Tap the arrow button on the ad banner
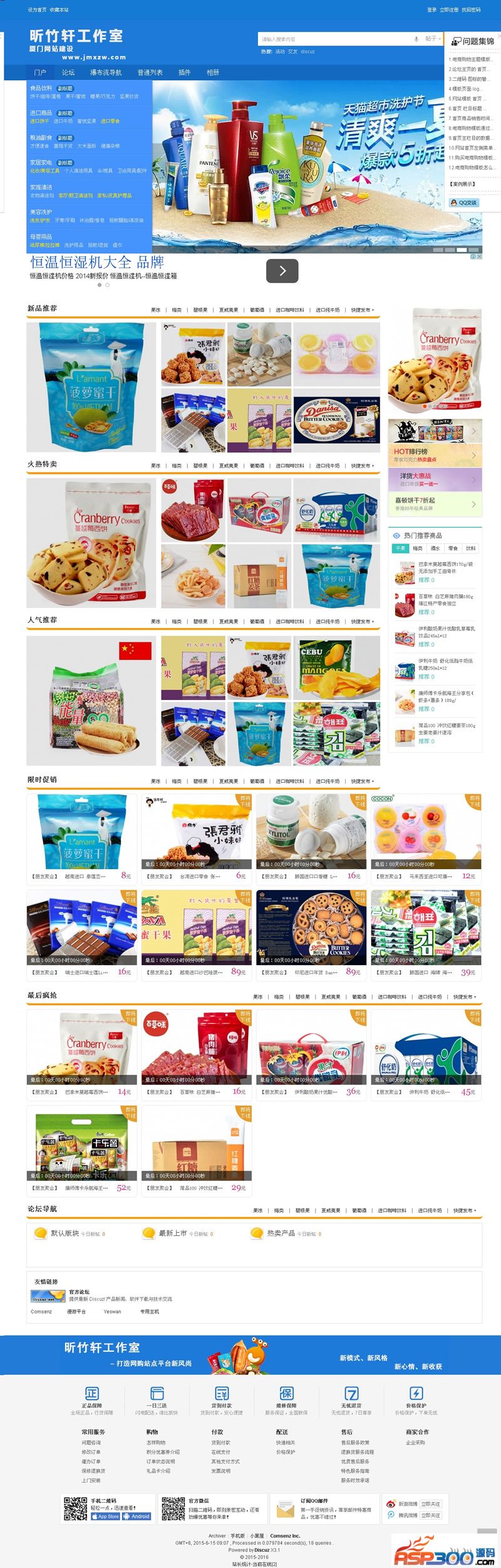 tap(282, 271)
